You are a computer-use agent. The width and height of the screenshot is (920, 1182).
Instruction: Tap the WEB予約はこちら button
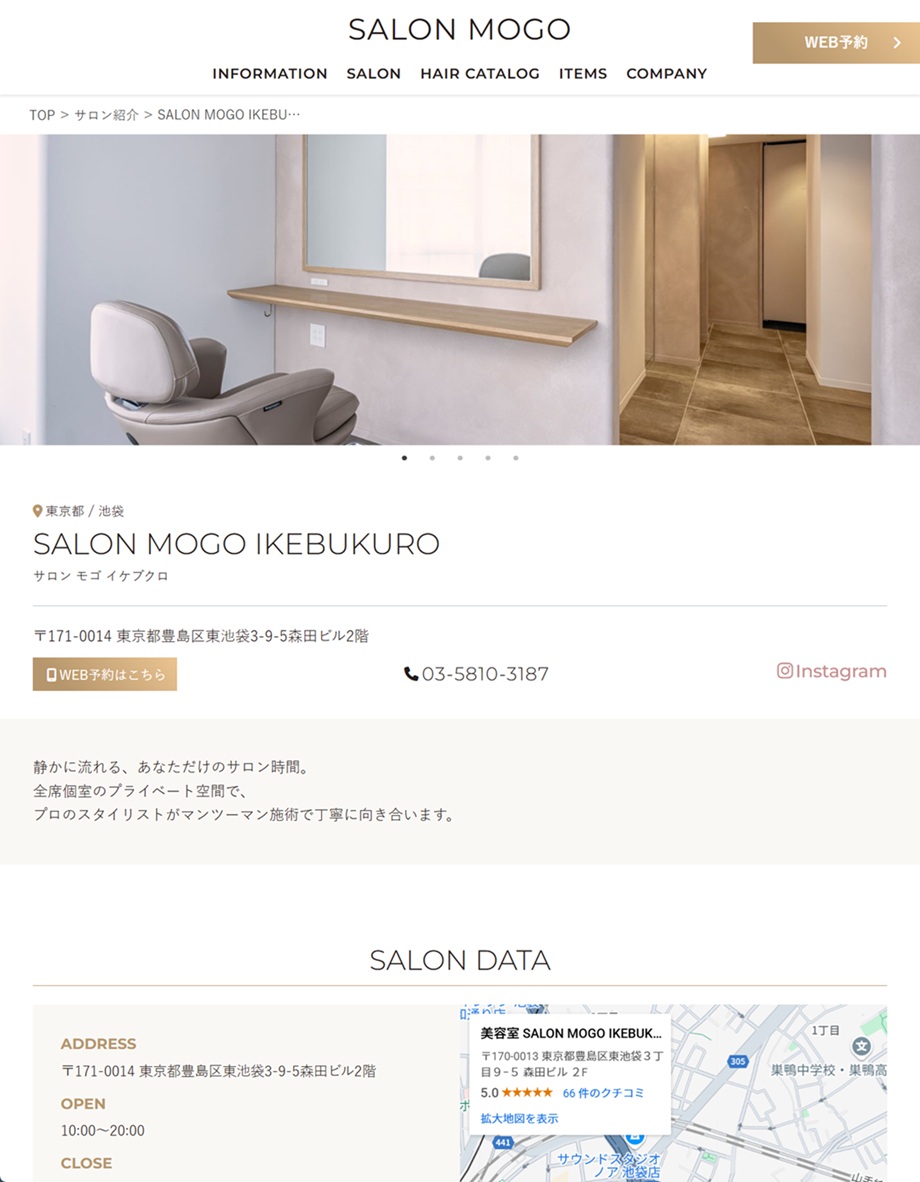point(105,674)
